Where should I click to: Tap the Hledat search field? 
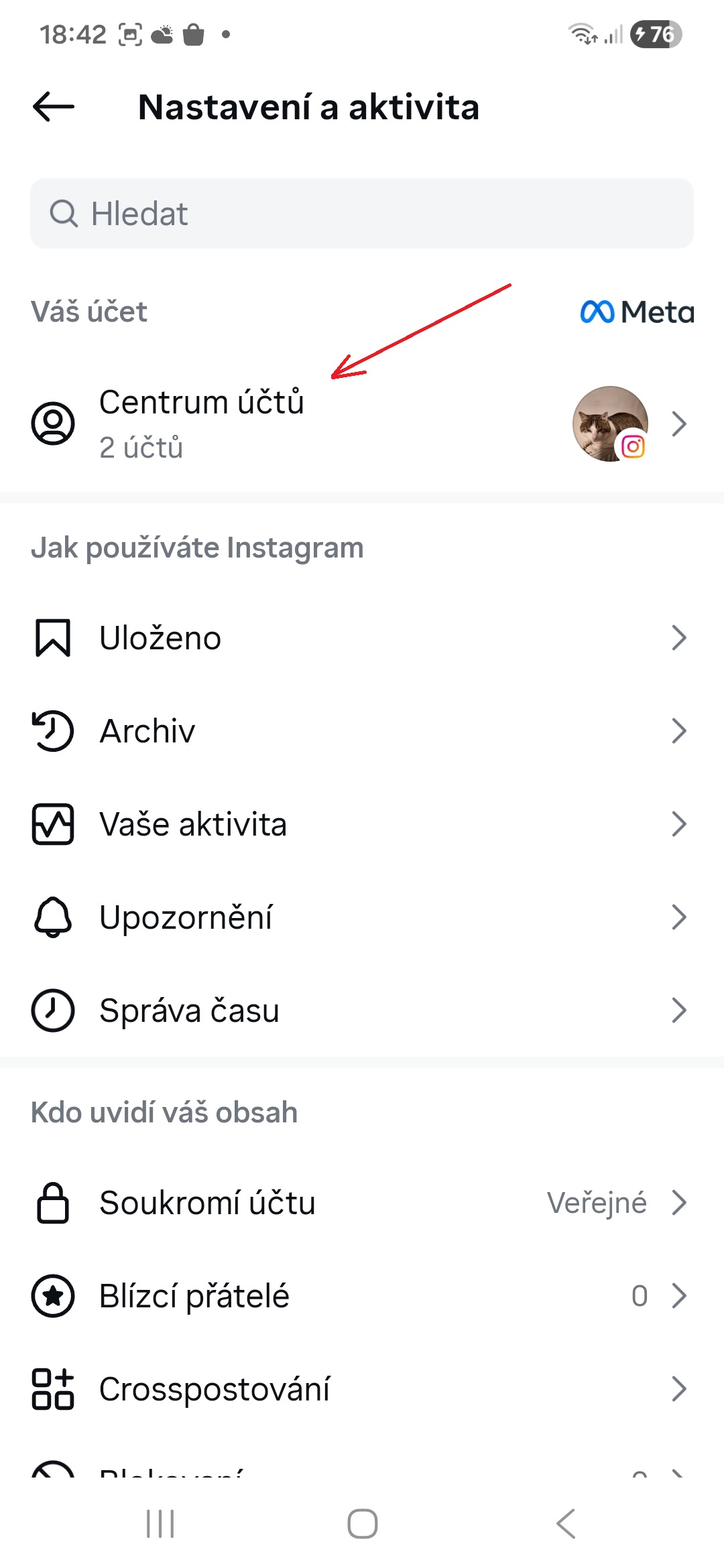pyautogui.click(x=362, y=214)
